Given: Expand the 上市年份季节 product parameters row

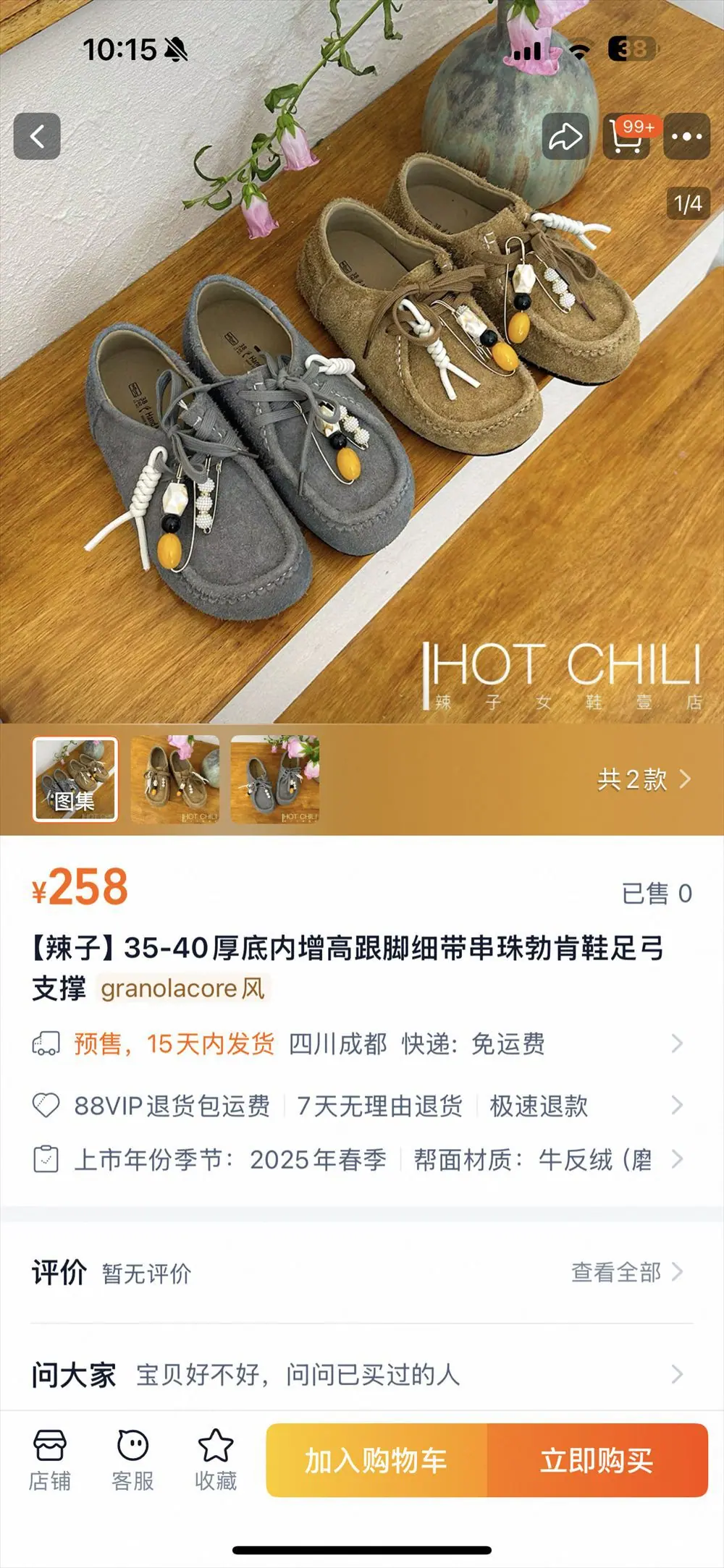Looking at the screenshot, I should pos(358,1159).
